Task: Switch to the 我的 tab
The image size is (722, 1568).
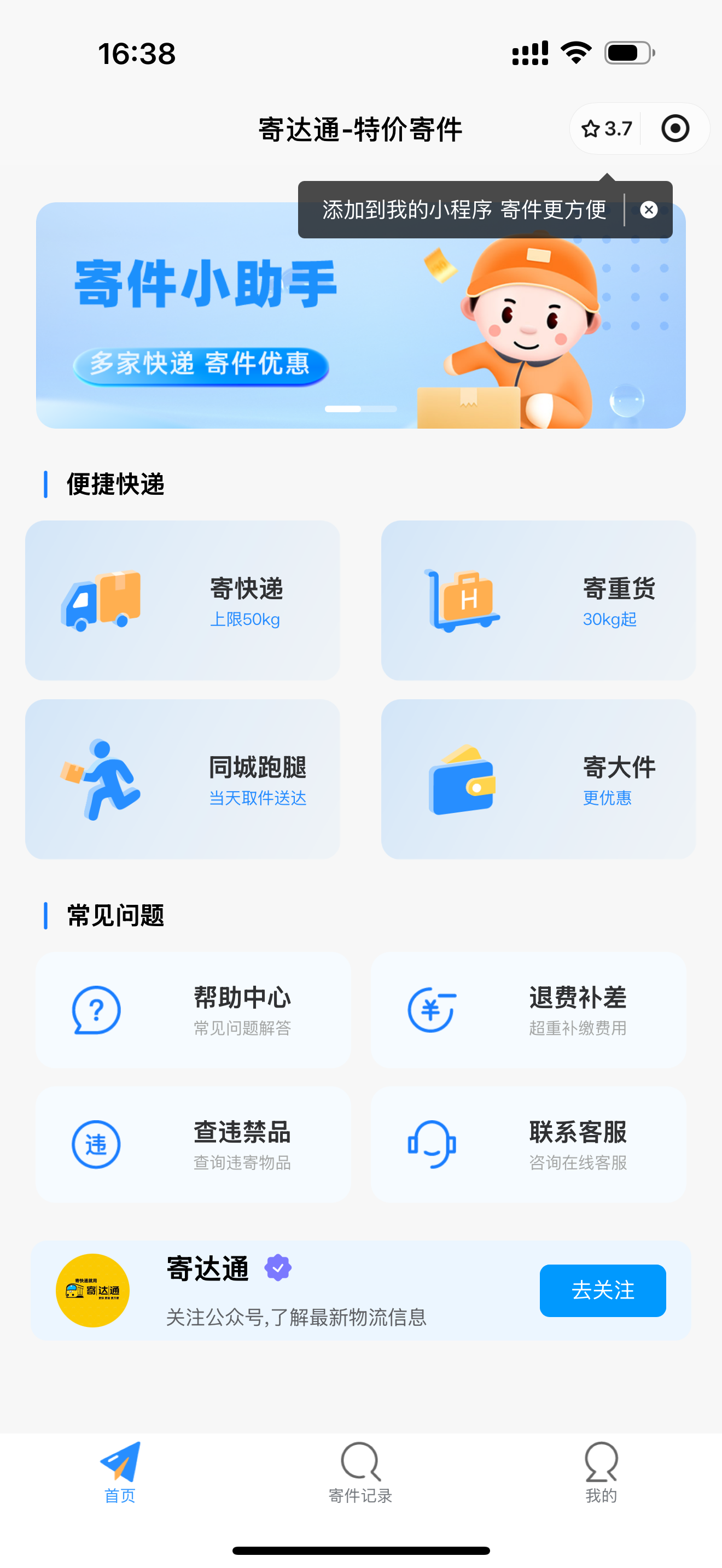Action: 601,1473
